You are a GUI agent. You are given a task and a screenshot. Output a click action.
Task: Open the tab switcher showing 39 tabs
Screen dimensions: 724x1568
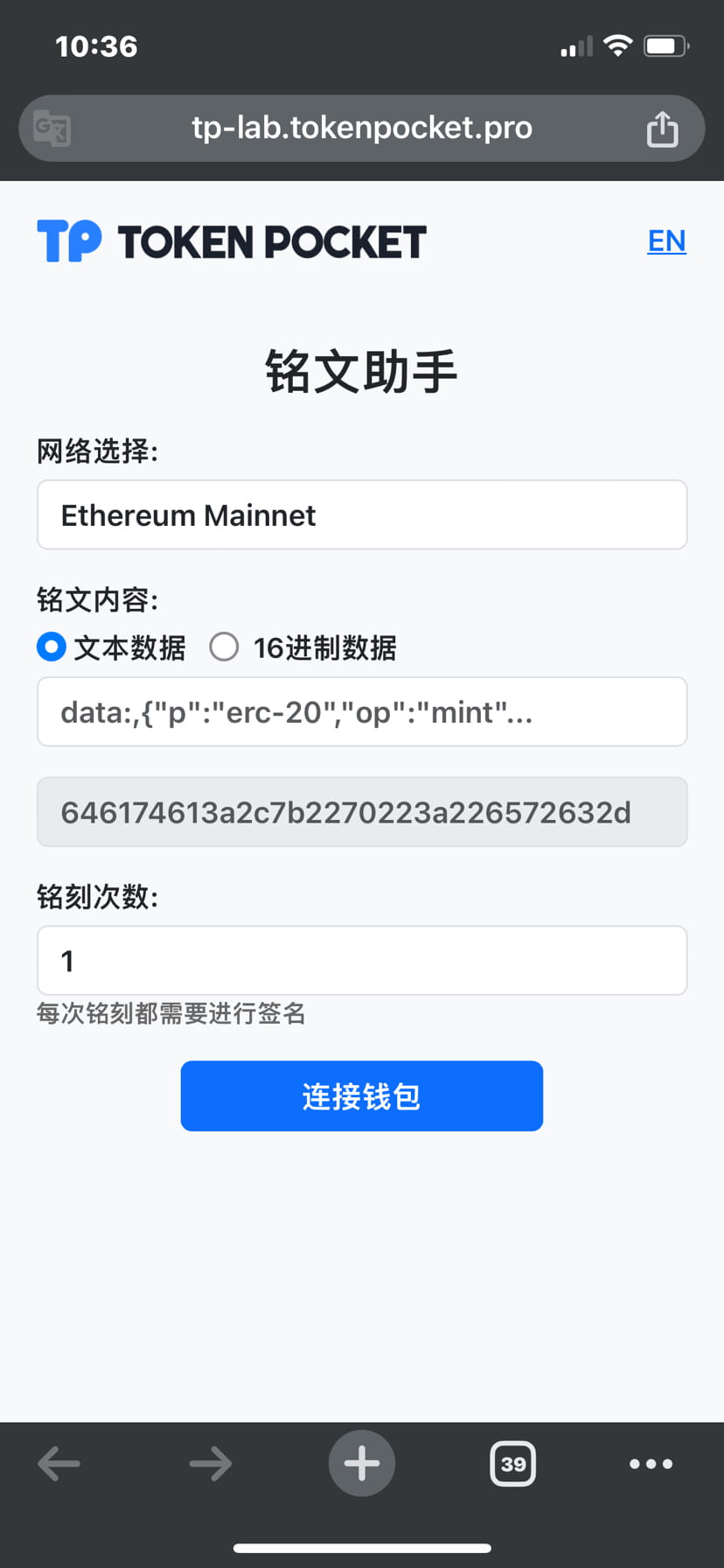pyautogui.click(x=513, y=1463)
